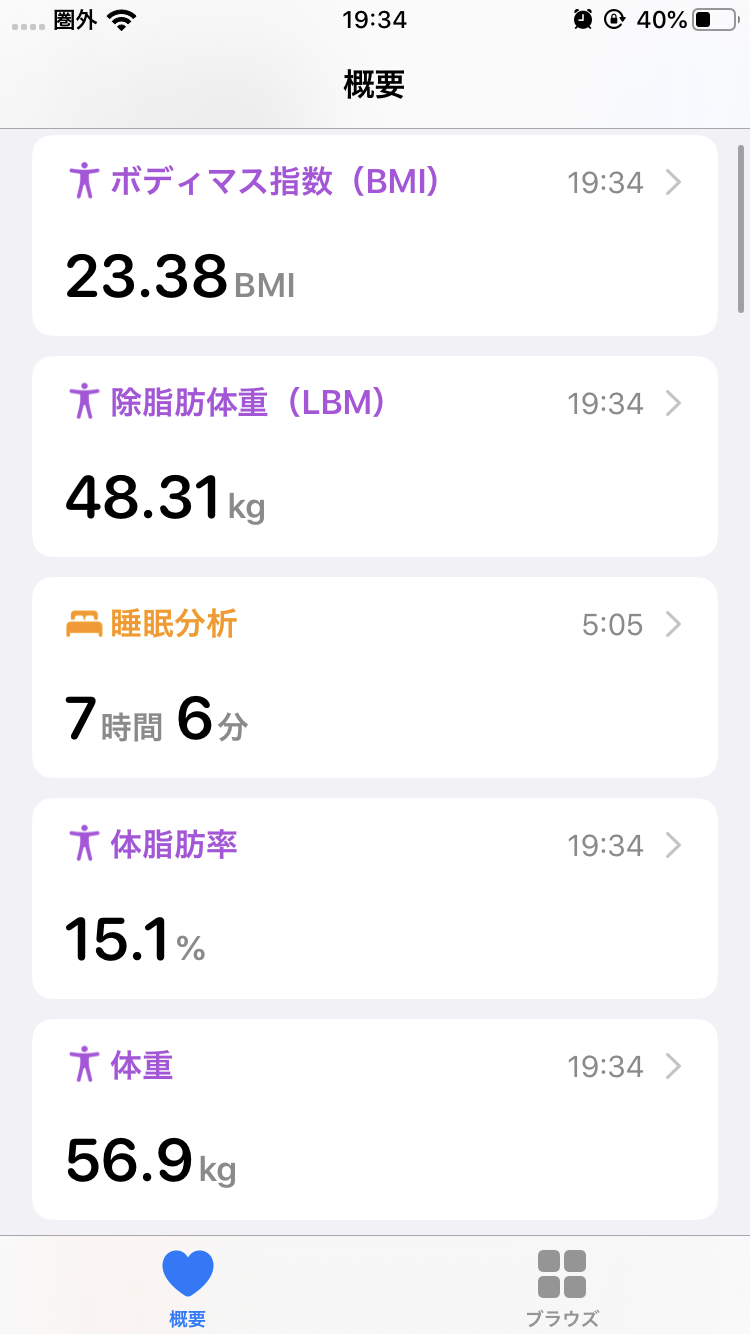750x1334 pixels.
Task: Show 体重 data details
Action: pyautogui.click(x=374, y=1119)
